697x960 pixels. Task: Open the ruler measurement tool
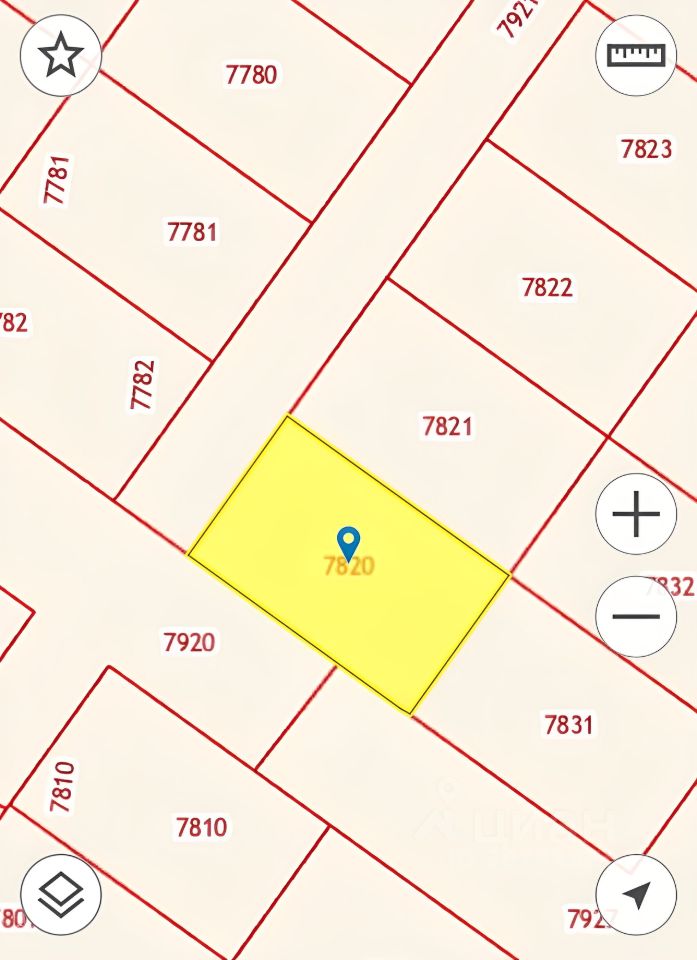click(x=636, y=55)
